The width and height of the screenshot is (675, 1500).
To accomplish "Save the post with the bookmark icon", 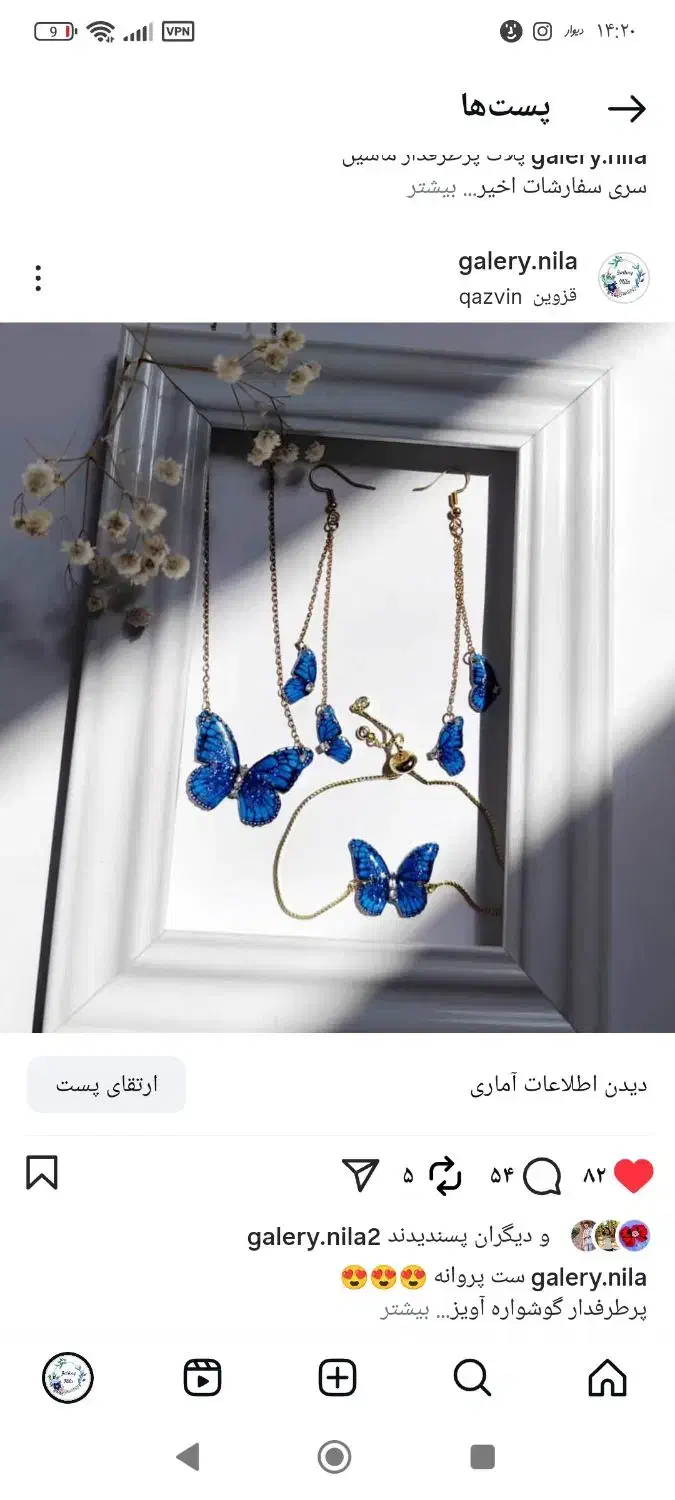I will click(x=42, y=1174).
